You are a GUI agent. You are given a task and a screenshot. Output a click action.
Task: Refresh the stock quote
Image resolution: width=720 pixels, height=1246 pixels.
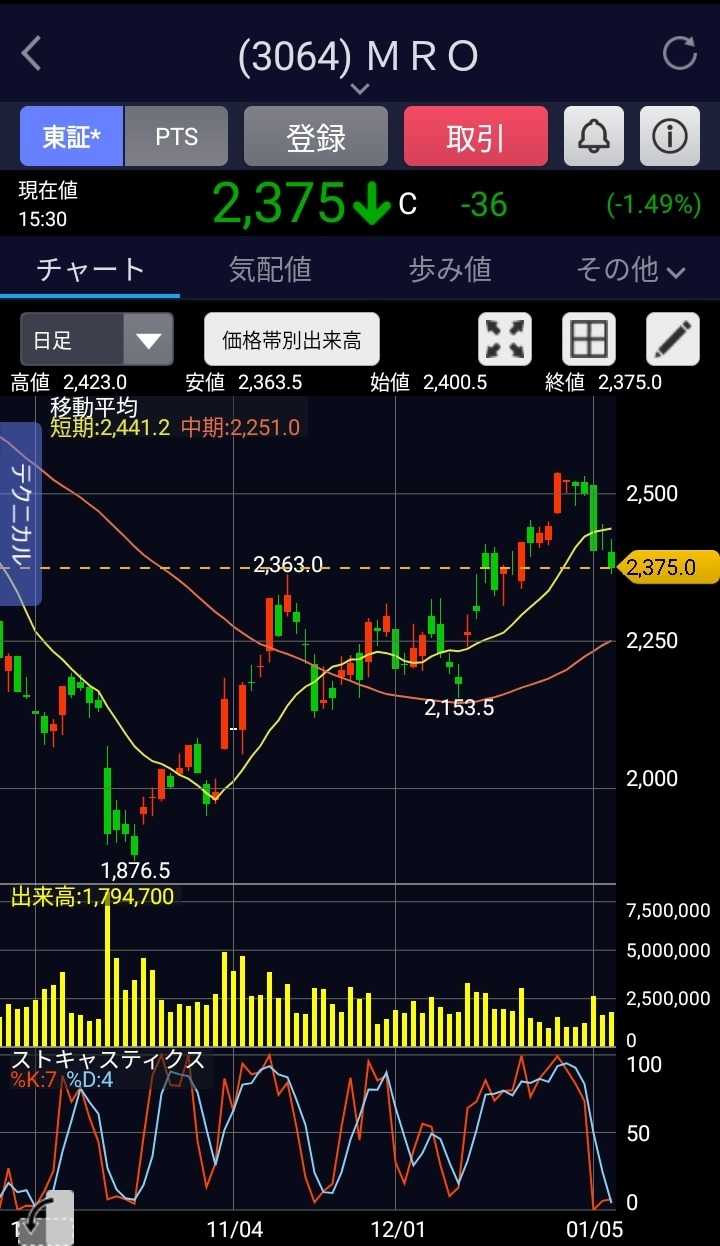coord(680,53)
